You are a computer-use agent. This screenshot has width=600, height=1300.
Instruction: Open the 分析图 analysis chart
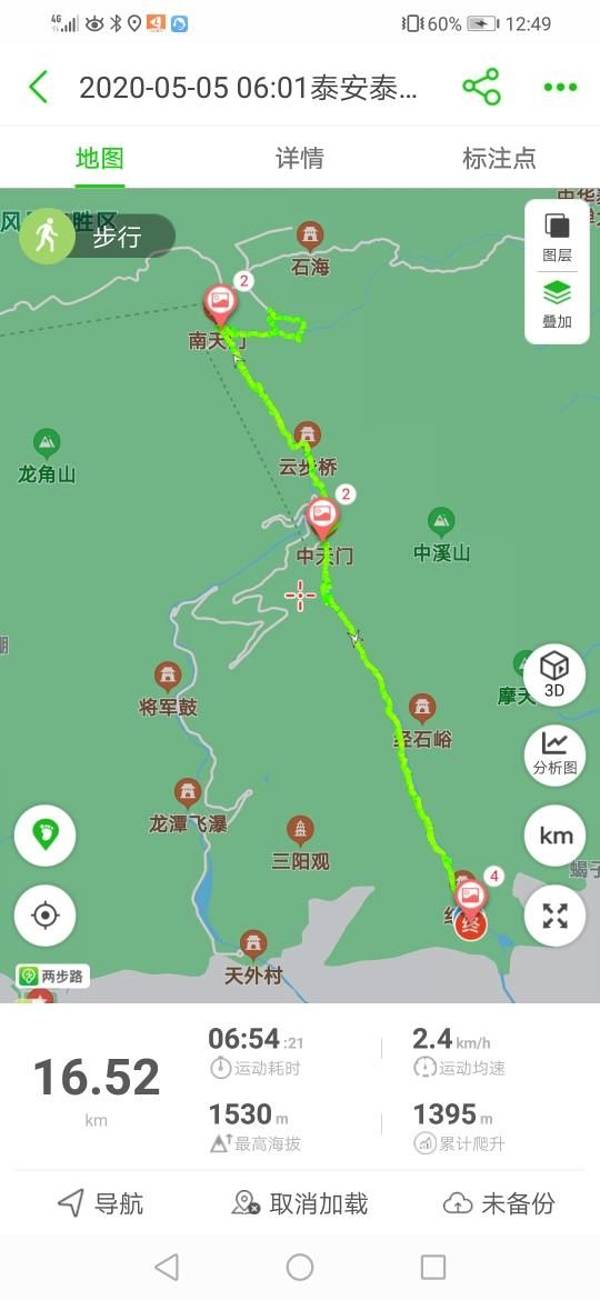(x=555, y=753)
